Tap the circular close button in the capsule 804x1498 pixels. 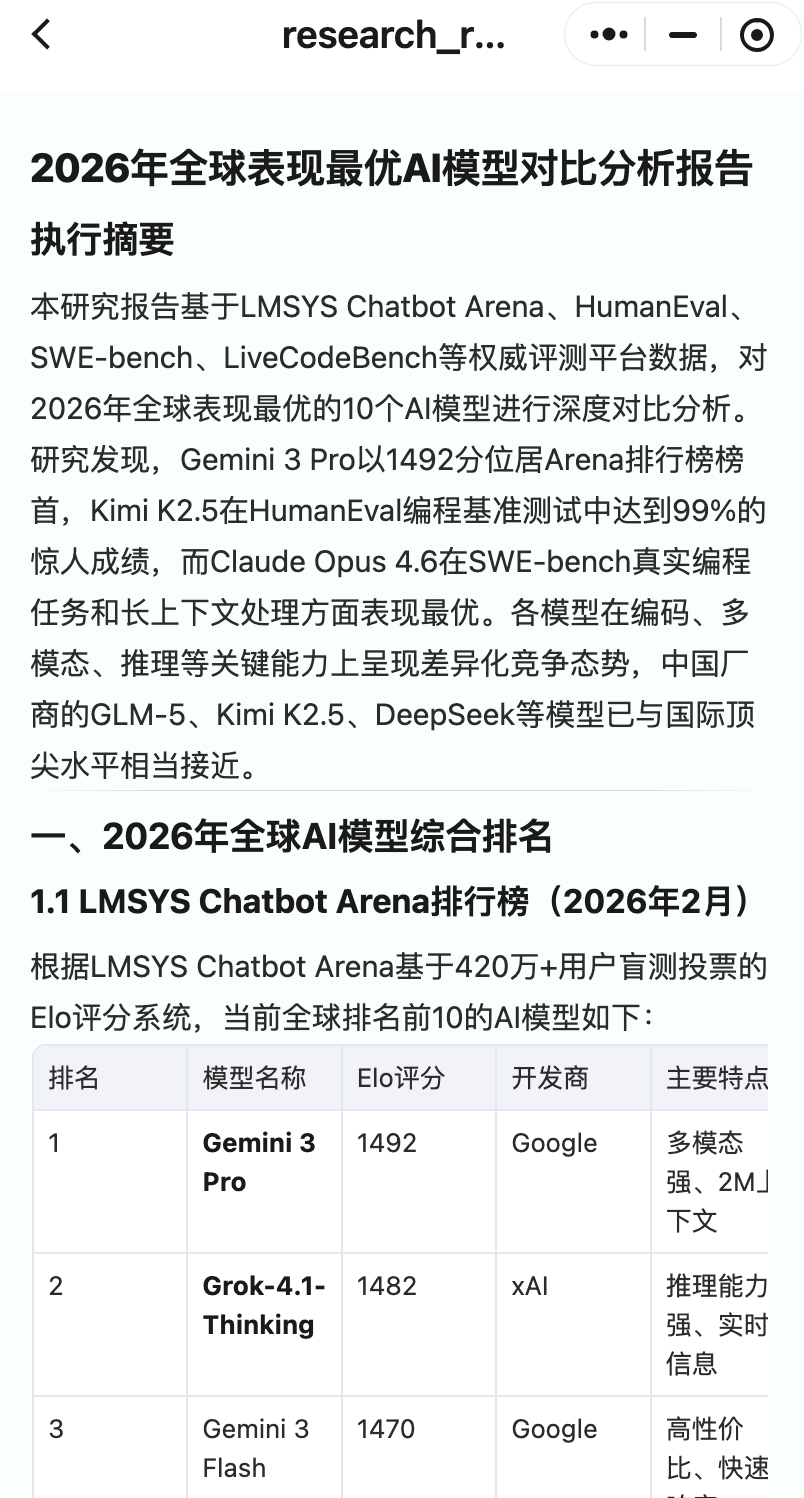757,34
